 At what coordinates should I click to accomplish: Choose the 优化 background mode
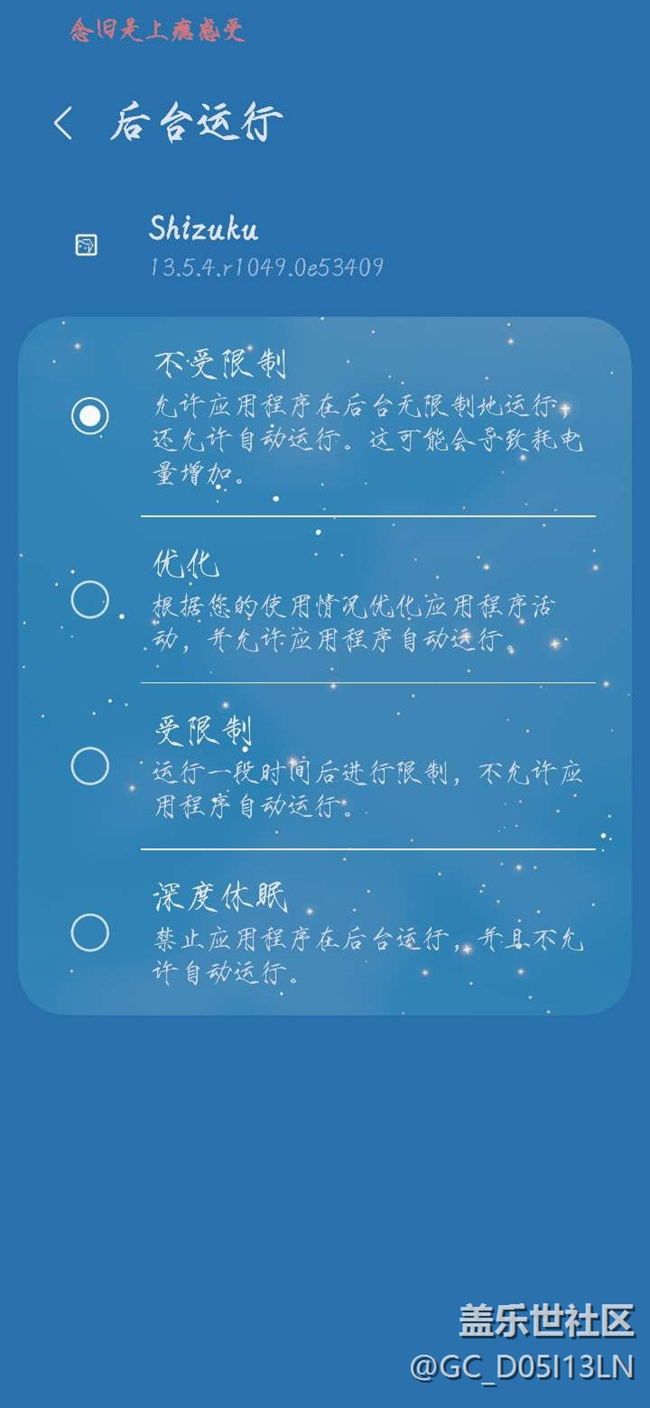pyautogui.click(x=90, y=600)
